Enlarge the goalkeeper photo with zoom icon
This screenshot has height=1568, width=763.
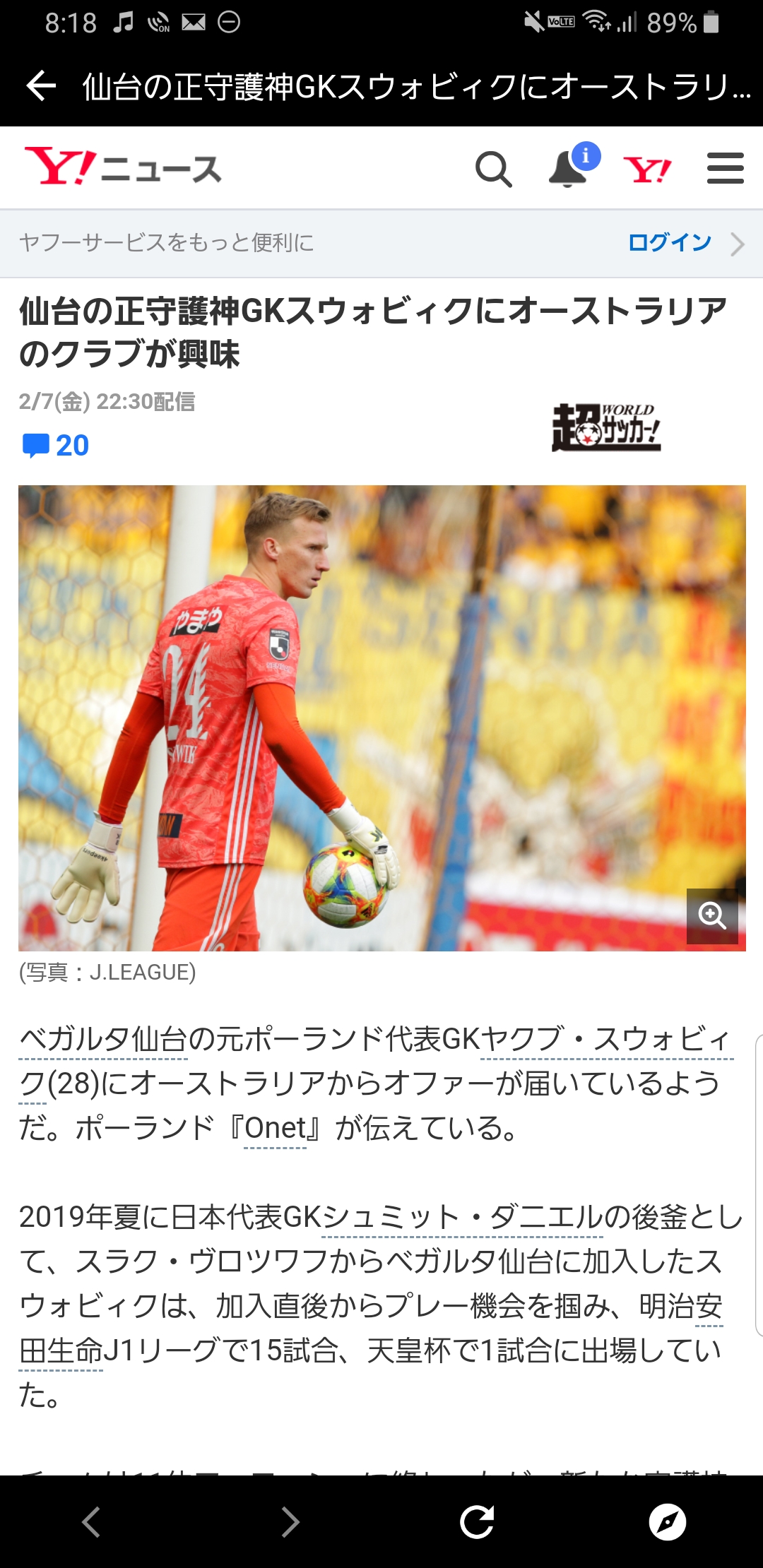tap(711, 915)
